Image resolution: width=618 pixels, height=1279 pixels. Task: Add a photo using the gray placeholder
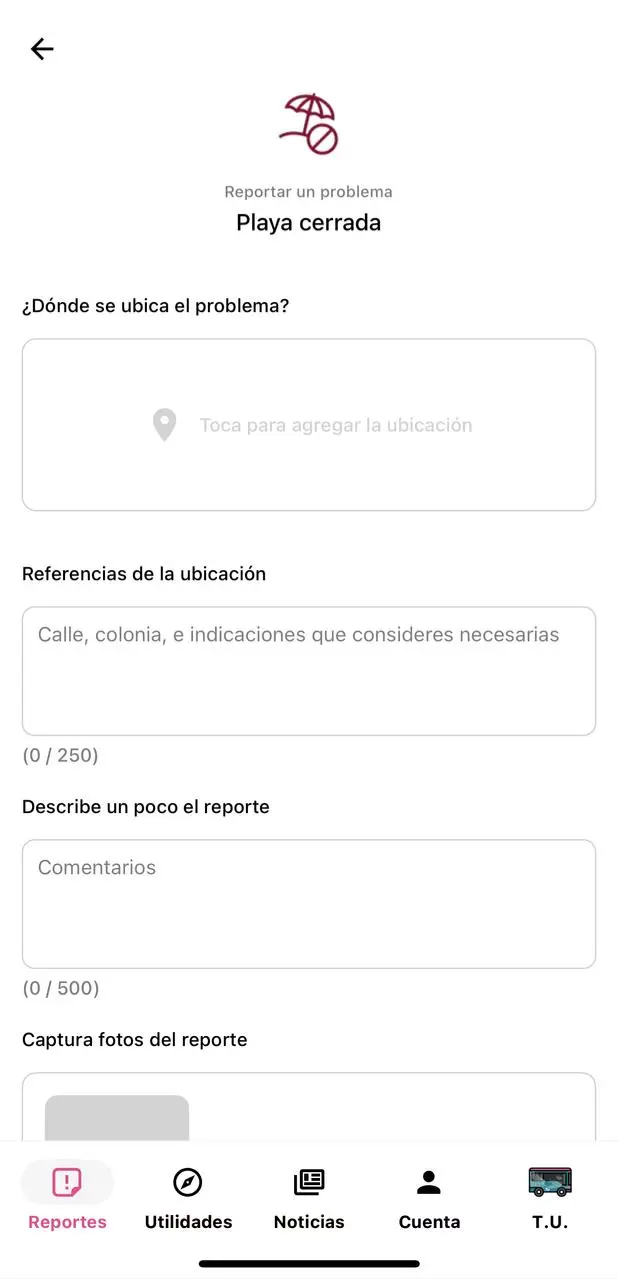(117, 1118)
